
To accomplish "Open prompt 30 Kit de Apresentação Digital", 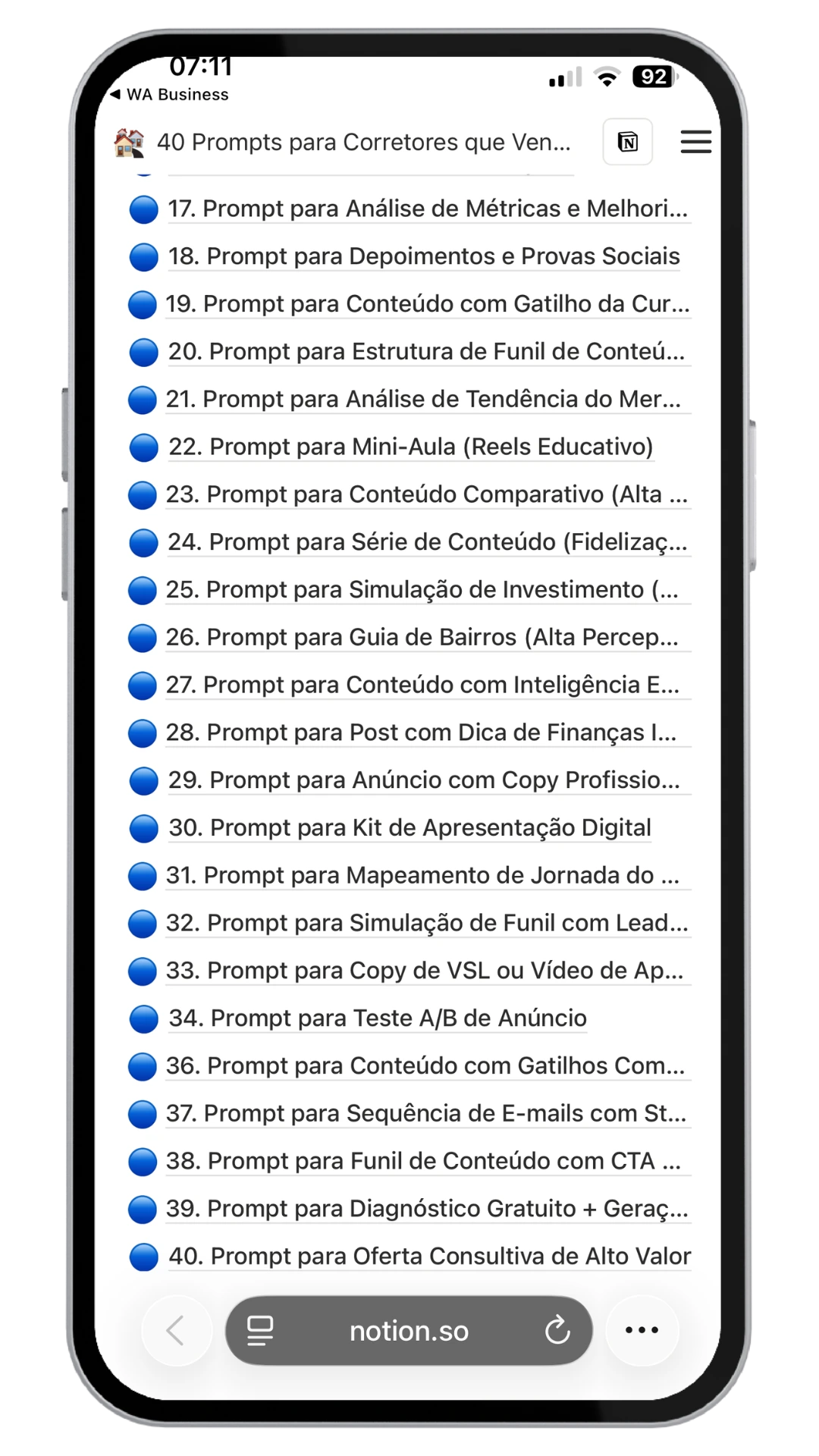I will tap(409, 828).
